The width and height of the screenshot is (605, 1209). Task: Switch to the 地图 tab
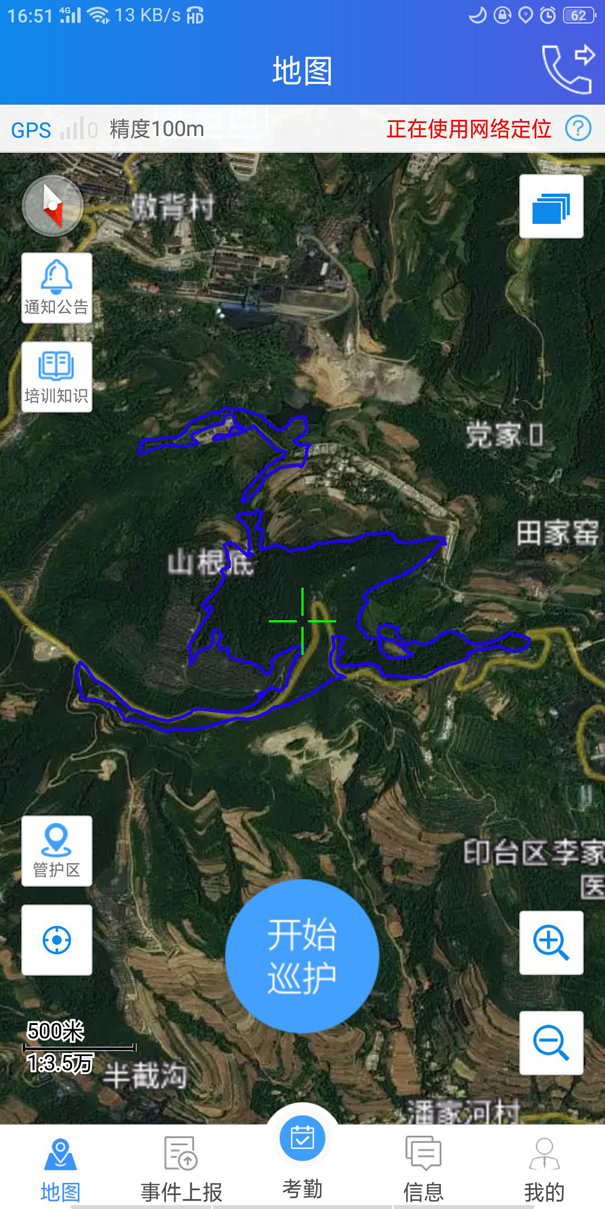[60, 1168]
